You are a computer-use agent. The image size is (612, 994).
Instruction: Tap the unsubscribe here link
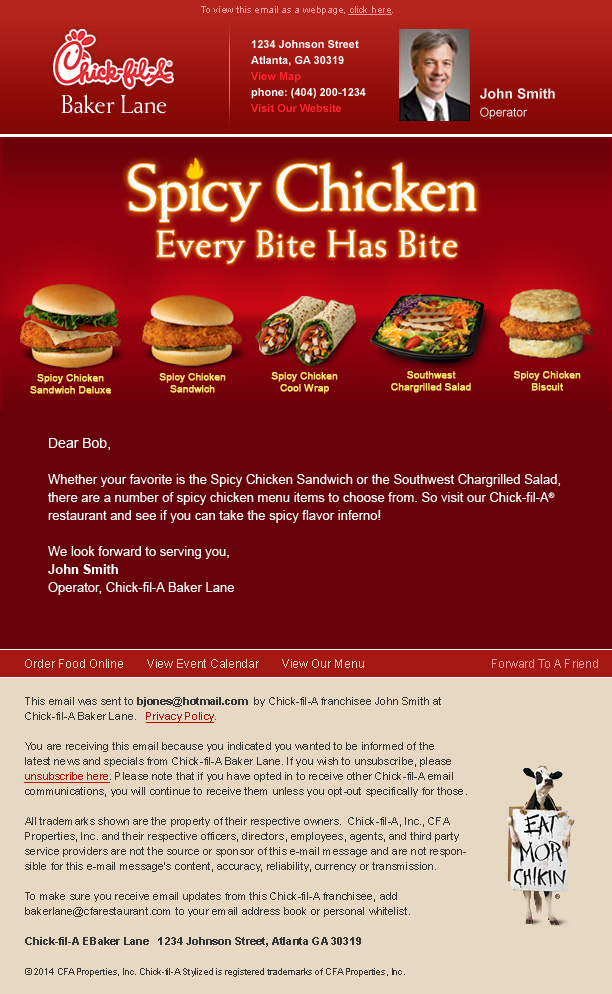click(67, 776)
